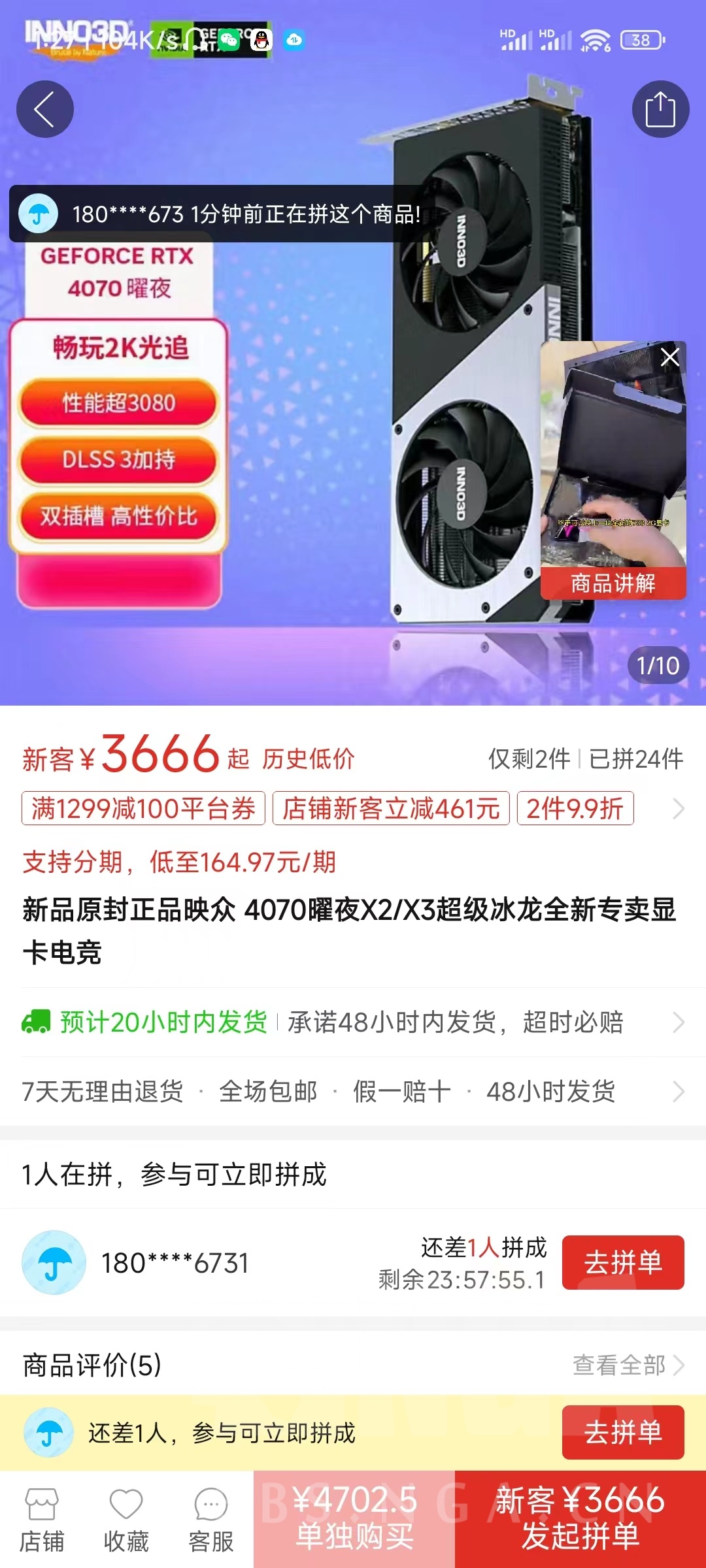This screenshot has width=706, height=1568.
Task: Tap the umbrella avatar next to 180****6731
Action: 55,1262
